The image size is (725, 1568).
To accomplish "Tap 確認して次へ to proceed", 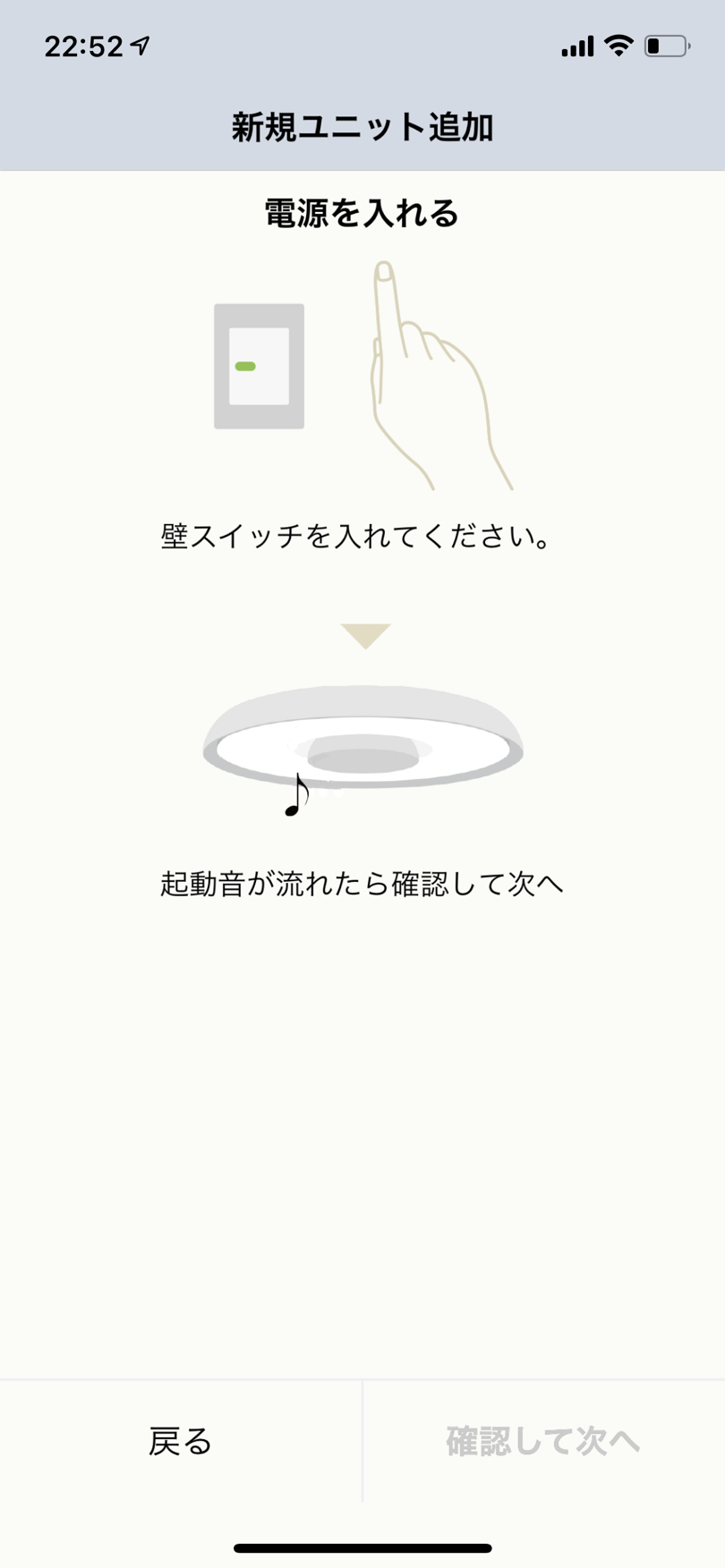I will click(543, 1441).
